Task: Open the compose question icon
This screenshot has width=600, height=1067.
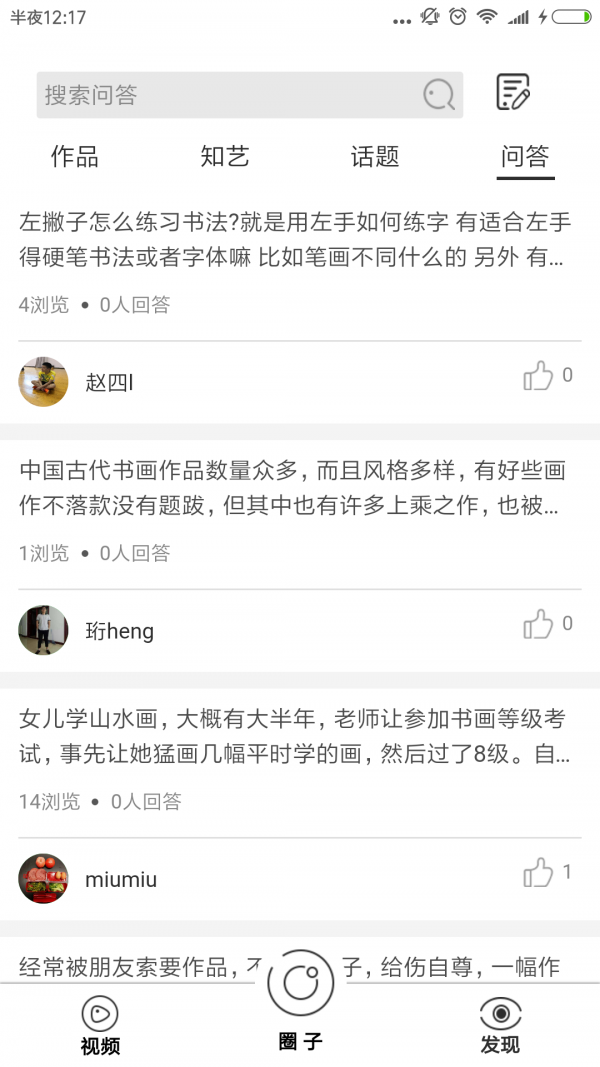Action: click(513, 92)
